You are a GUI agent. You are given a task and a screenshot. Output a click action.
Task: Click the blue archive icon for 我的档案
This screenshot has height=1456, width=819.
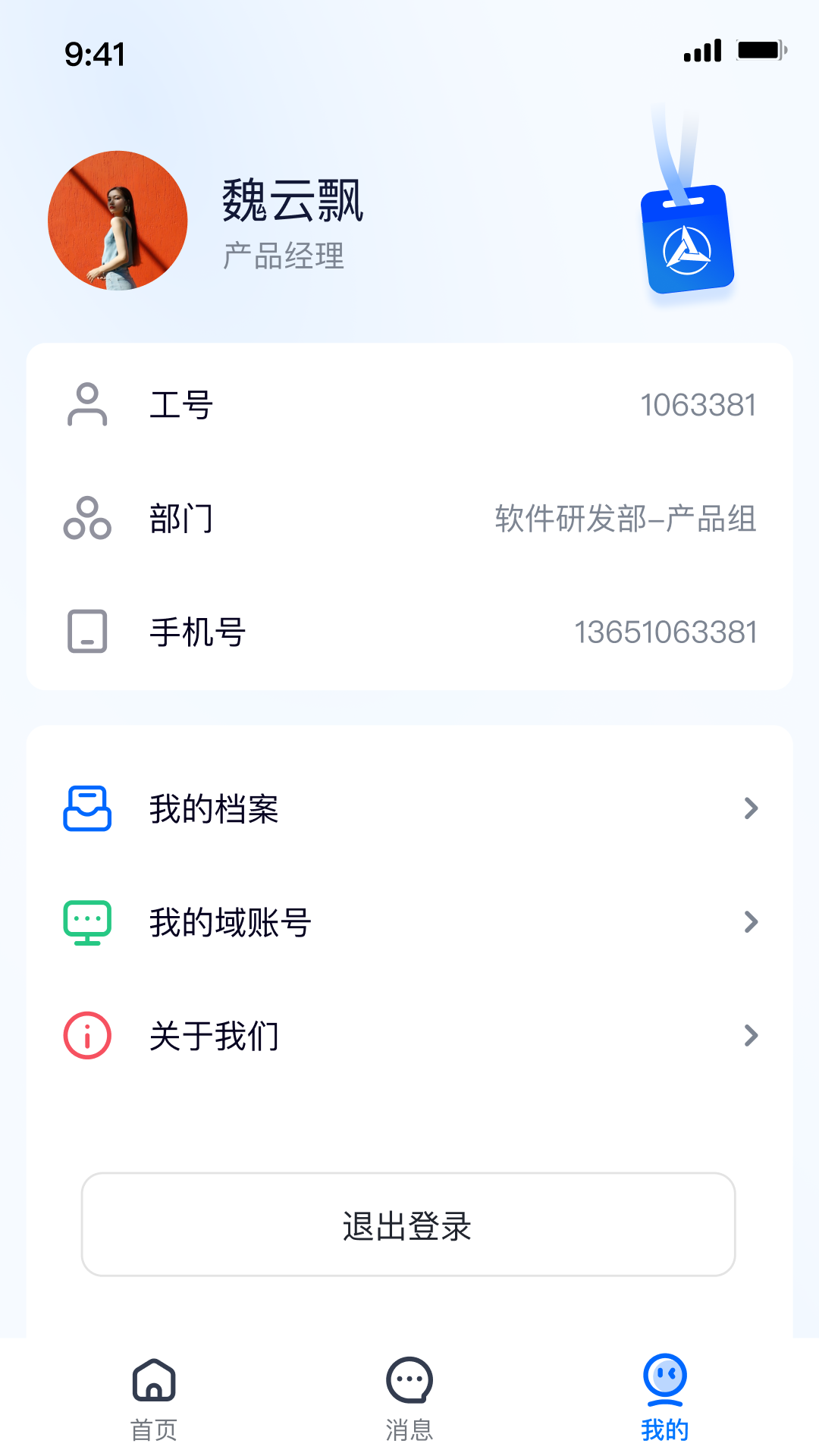[87, 808]
